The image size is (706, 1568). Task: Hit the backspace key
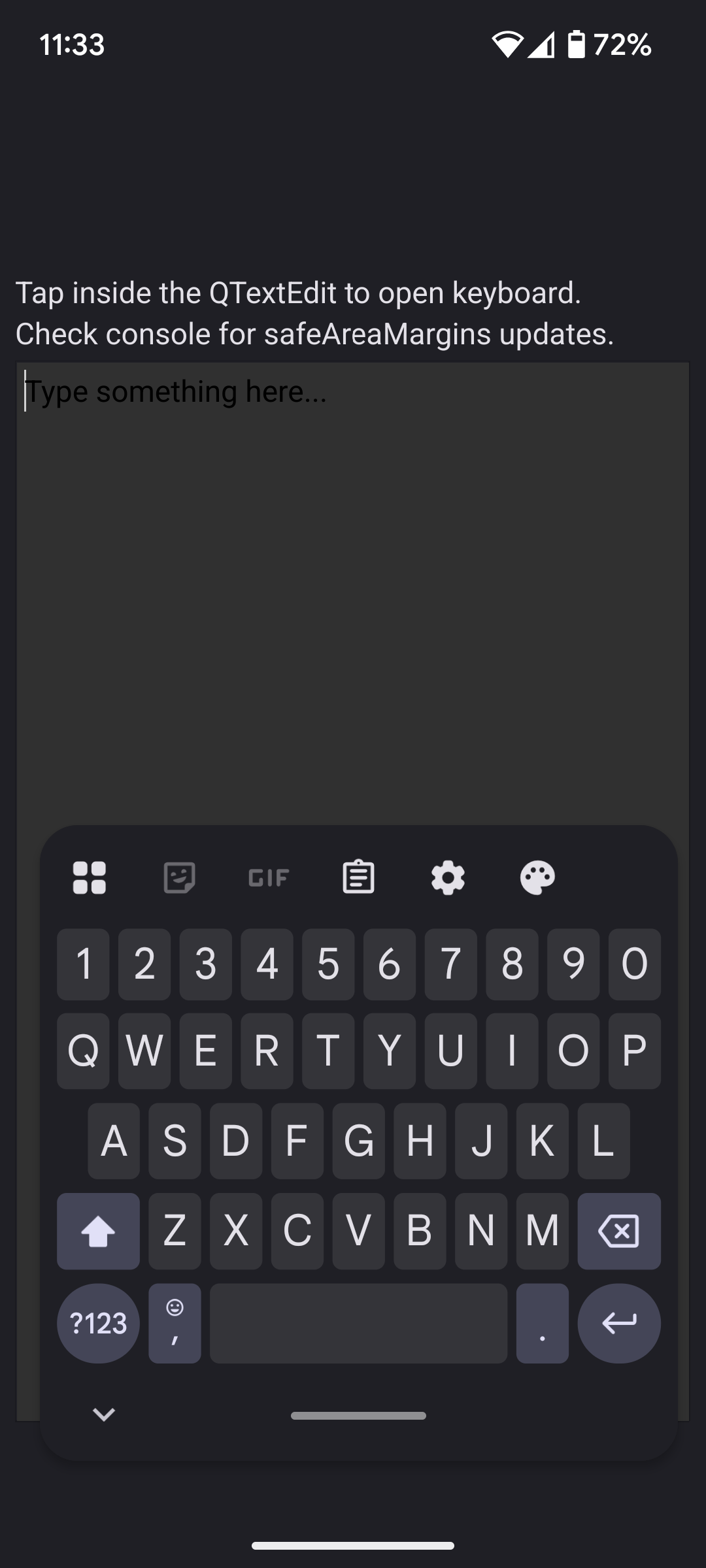point(619,1231)
